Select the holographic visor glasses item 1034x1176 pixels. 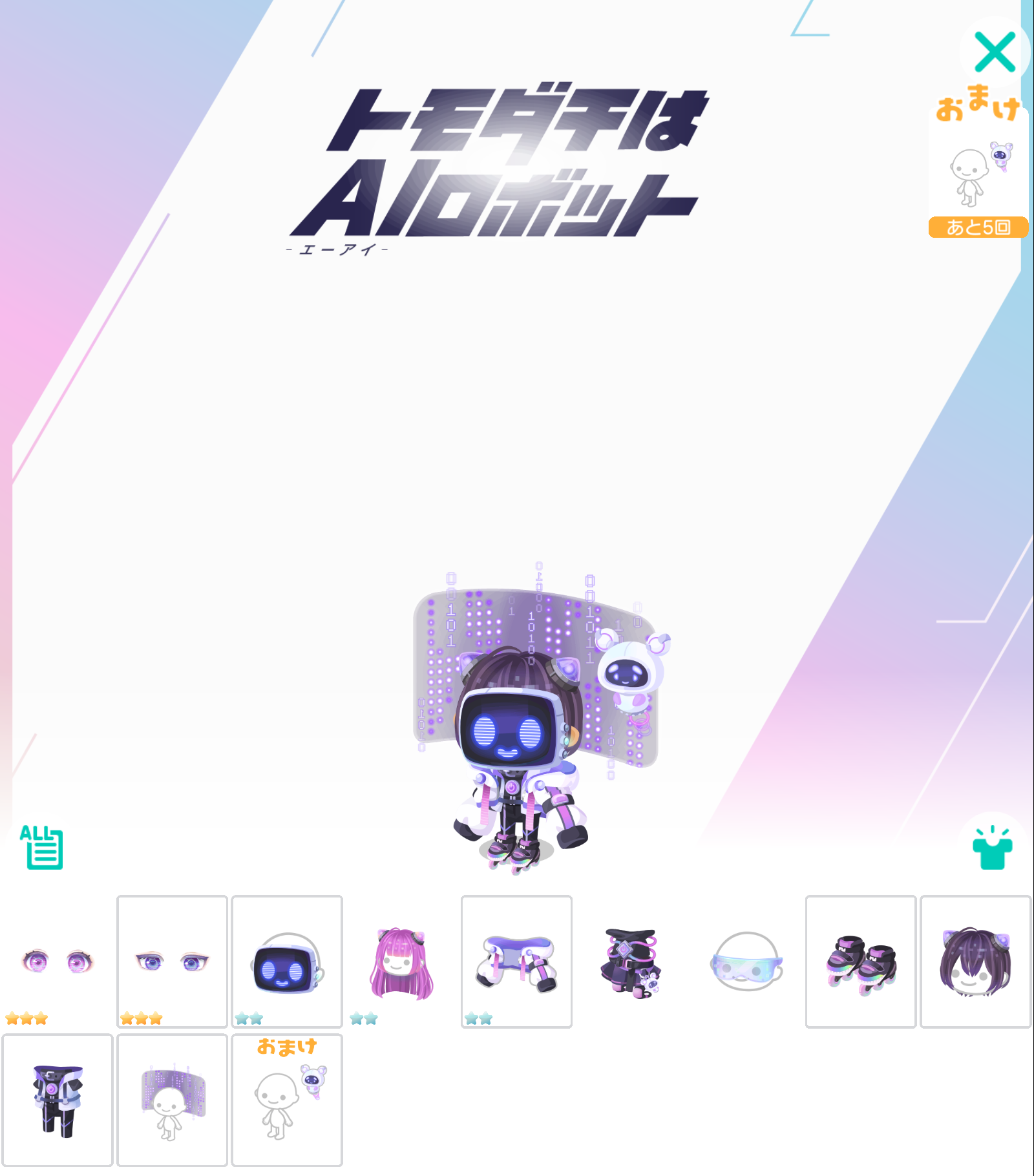[746, 961]
